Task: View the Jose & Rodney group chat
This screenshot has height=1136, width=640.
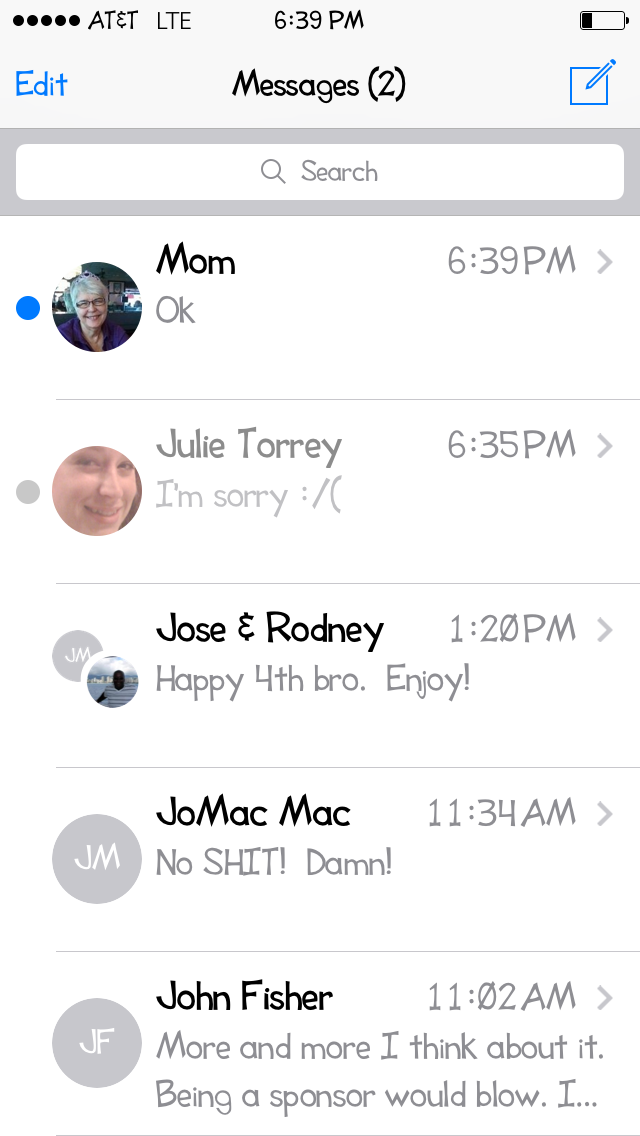Action: (320, 675)
